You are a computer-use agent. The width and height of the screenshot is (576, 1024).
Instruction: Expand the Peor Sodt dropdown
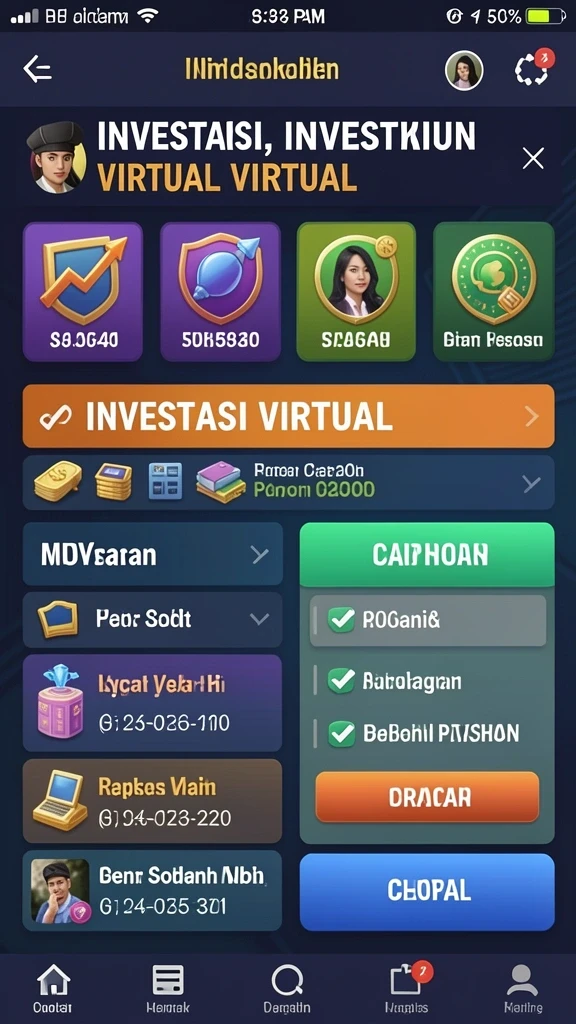153,619
